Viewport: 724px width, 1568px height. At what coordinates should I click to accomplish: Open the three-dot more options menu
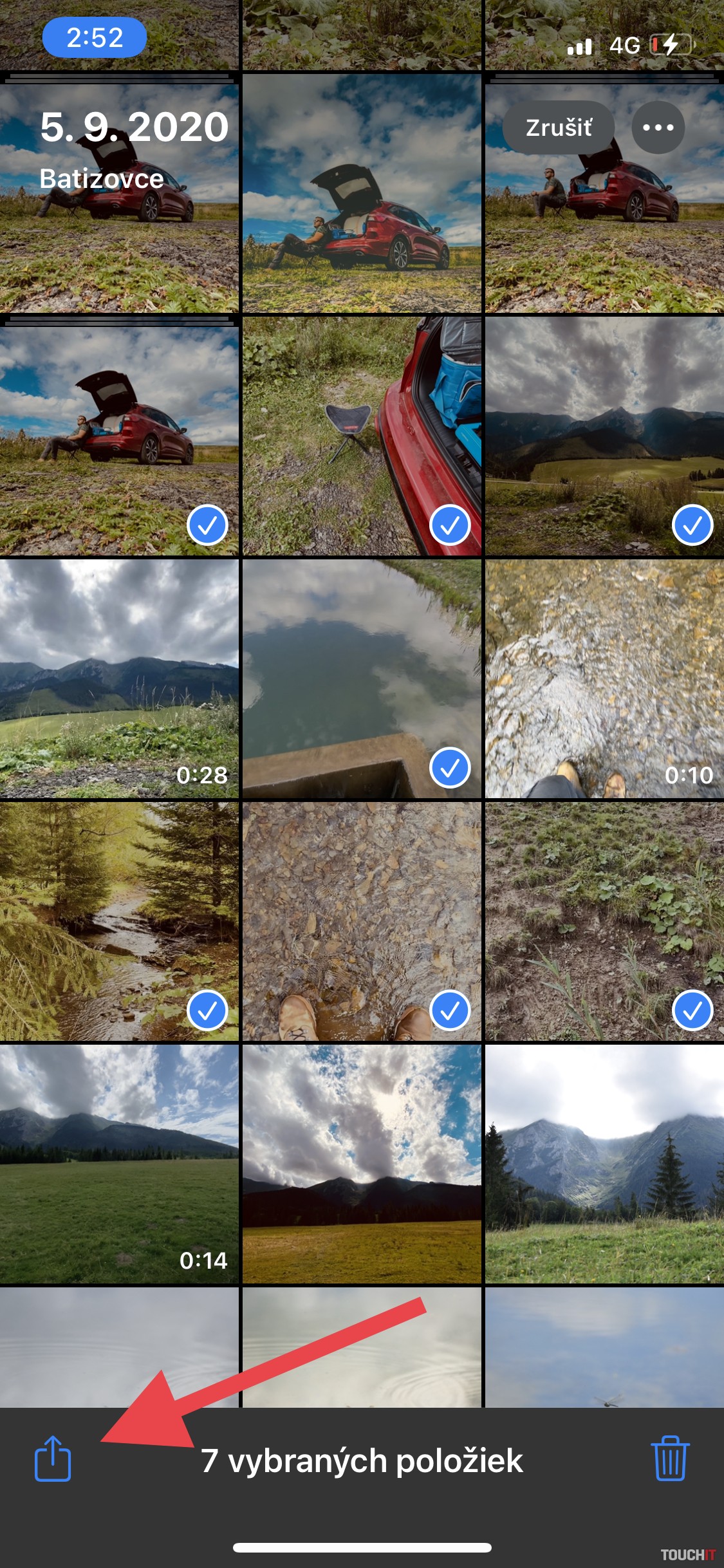pyautogui.click(x=658, y=127)
